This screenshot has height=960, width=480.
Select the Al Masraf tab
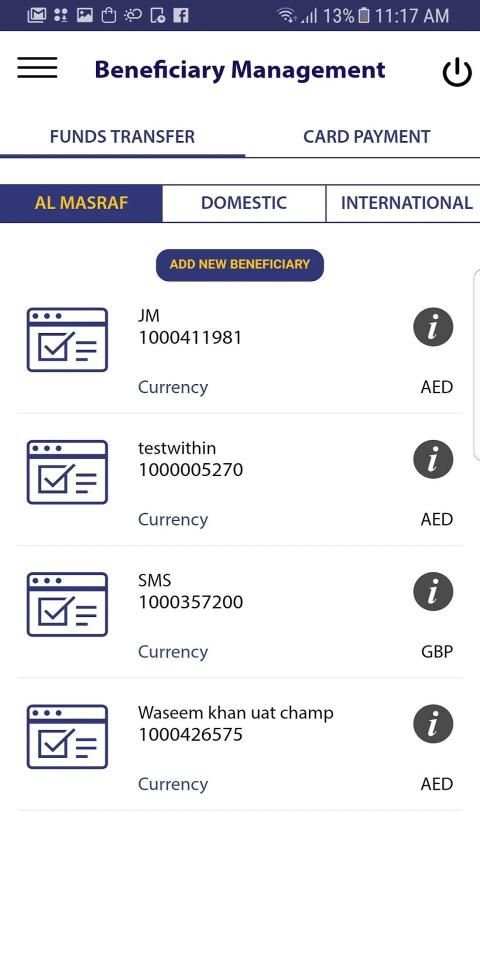tap(81, 203)
